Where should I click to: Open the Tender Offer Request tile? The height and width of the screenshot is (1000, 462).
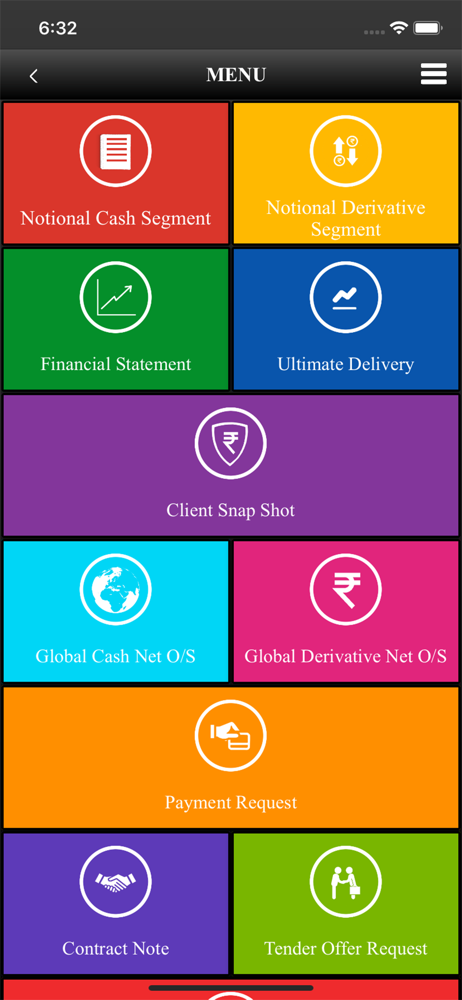[x=346, y=903]
